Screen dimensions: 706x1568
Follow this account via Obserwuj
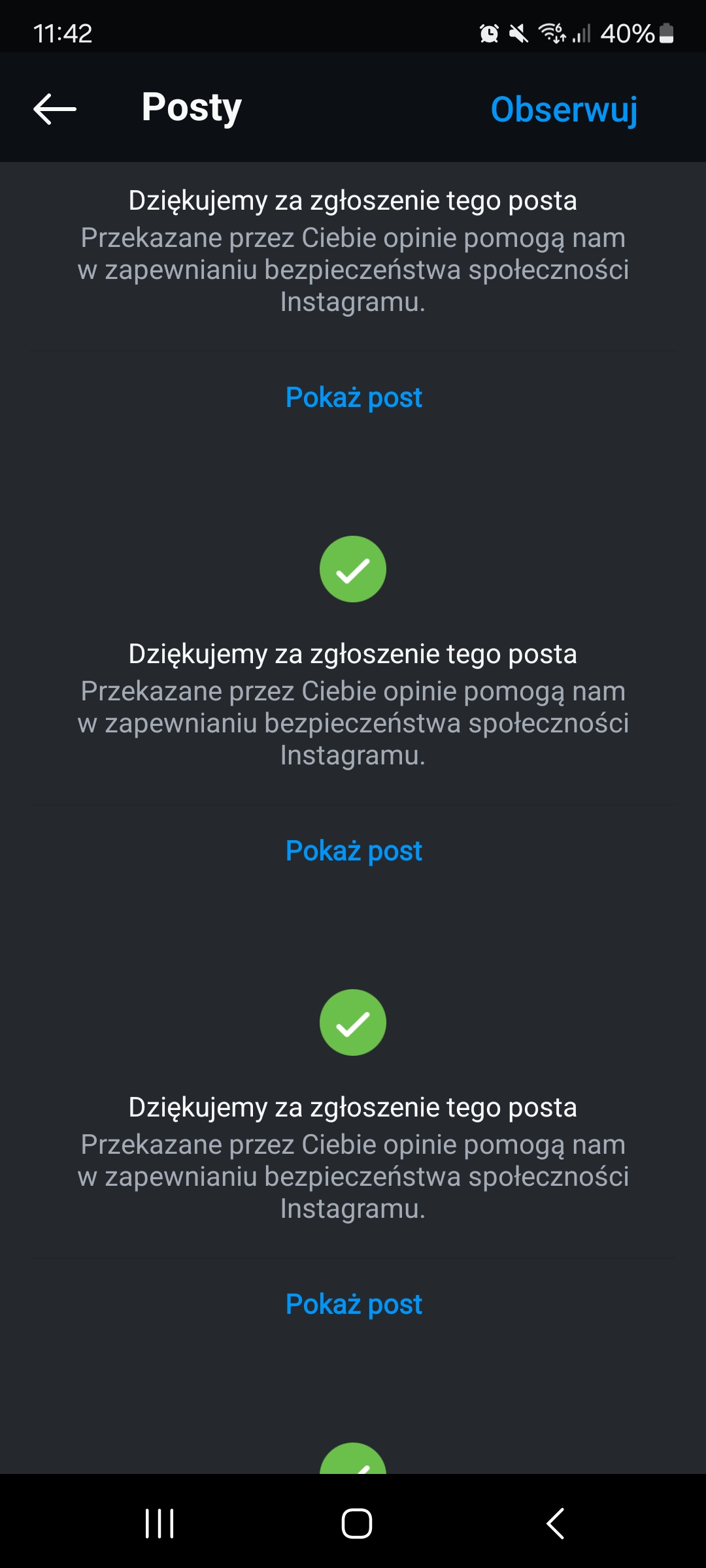pos(563,109)
